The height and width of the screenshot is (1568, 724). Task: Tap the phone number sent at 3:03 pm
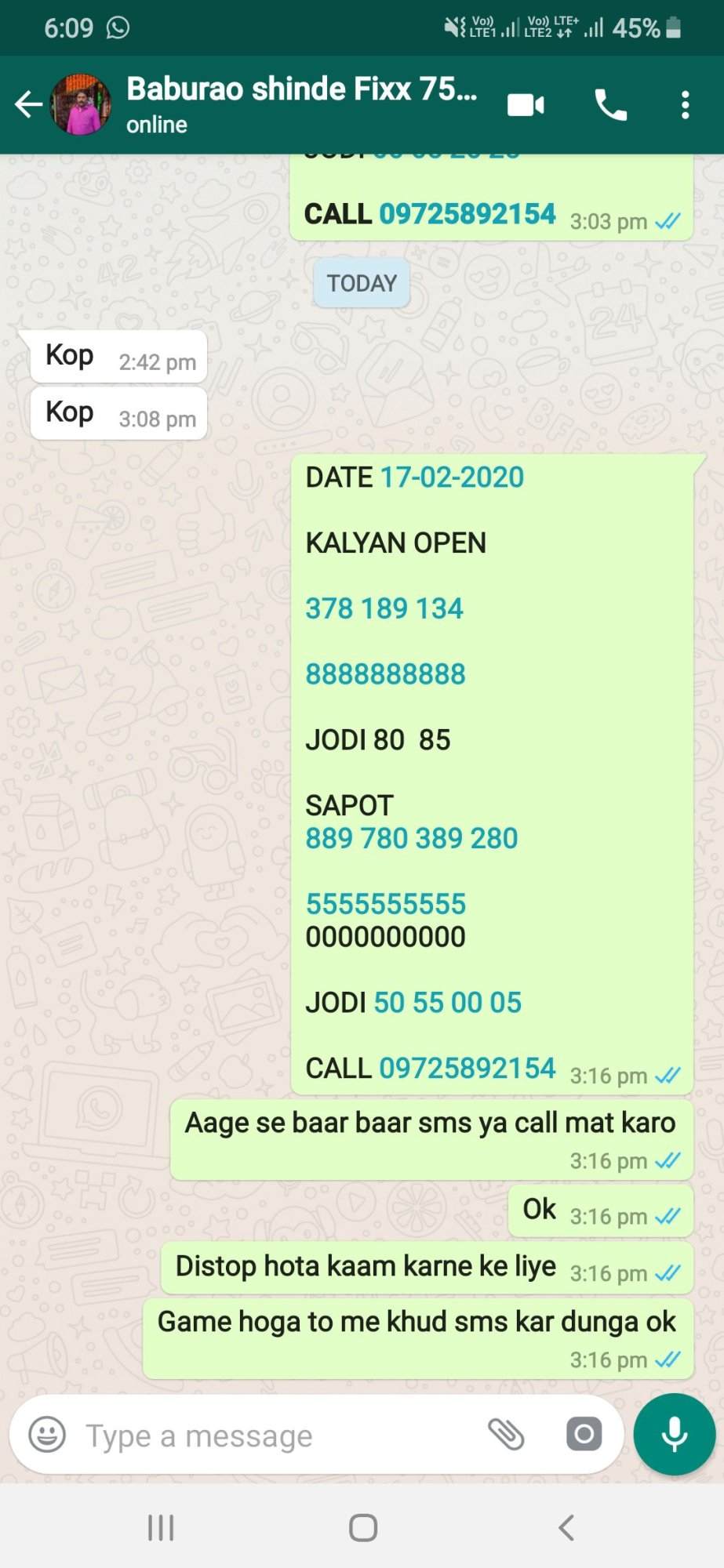point(467,214)
